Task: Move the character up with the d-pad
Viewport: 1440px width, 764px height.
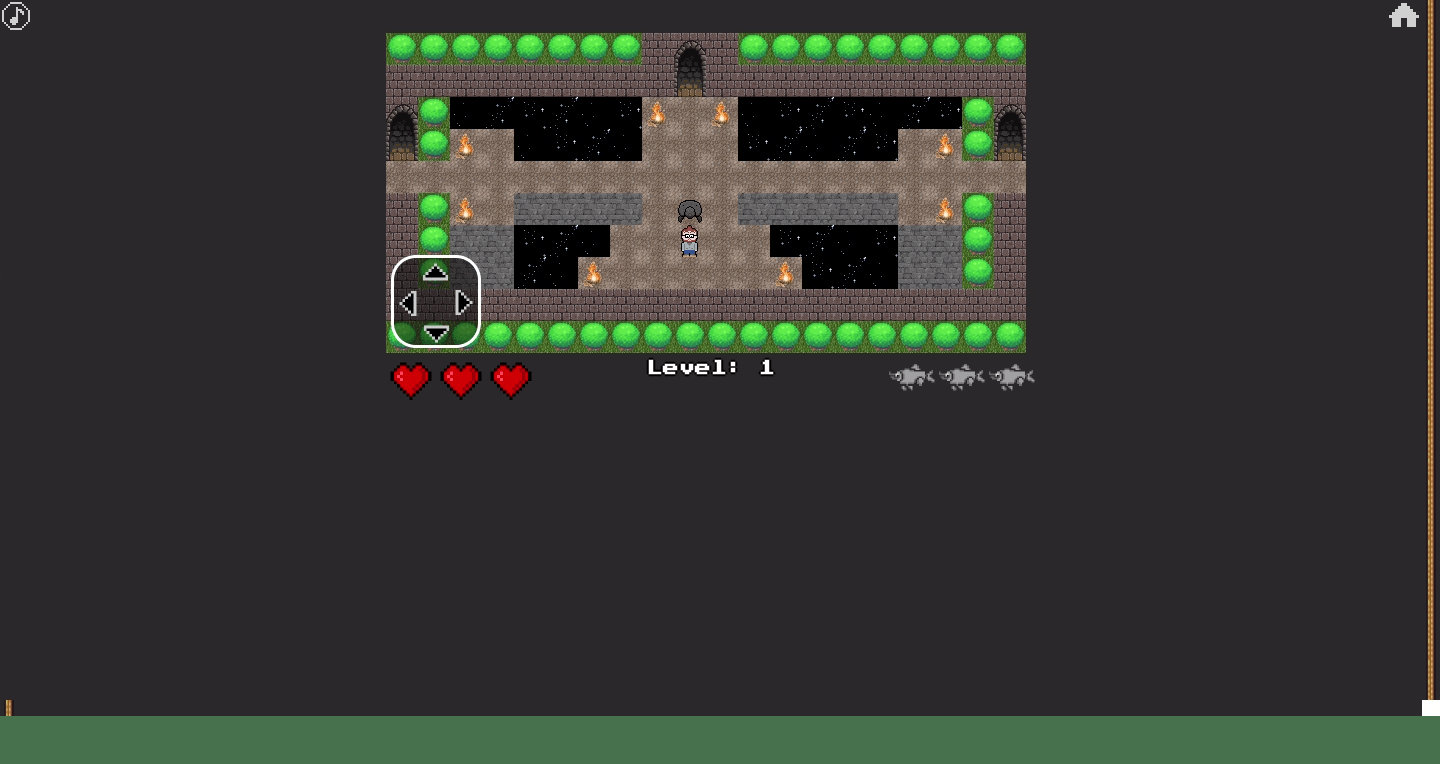Action: point(435,272)
